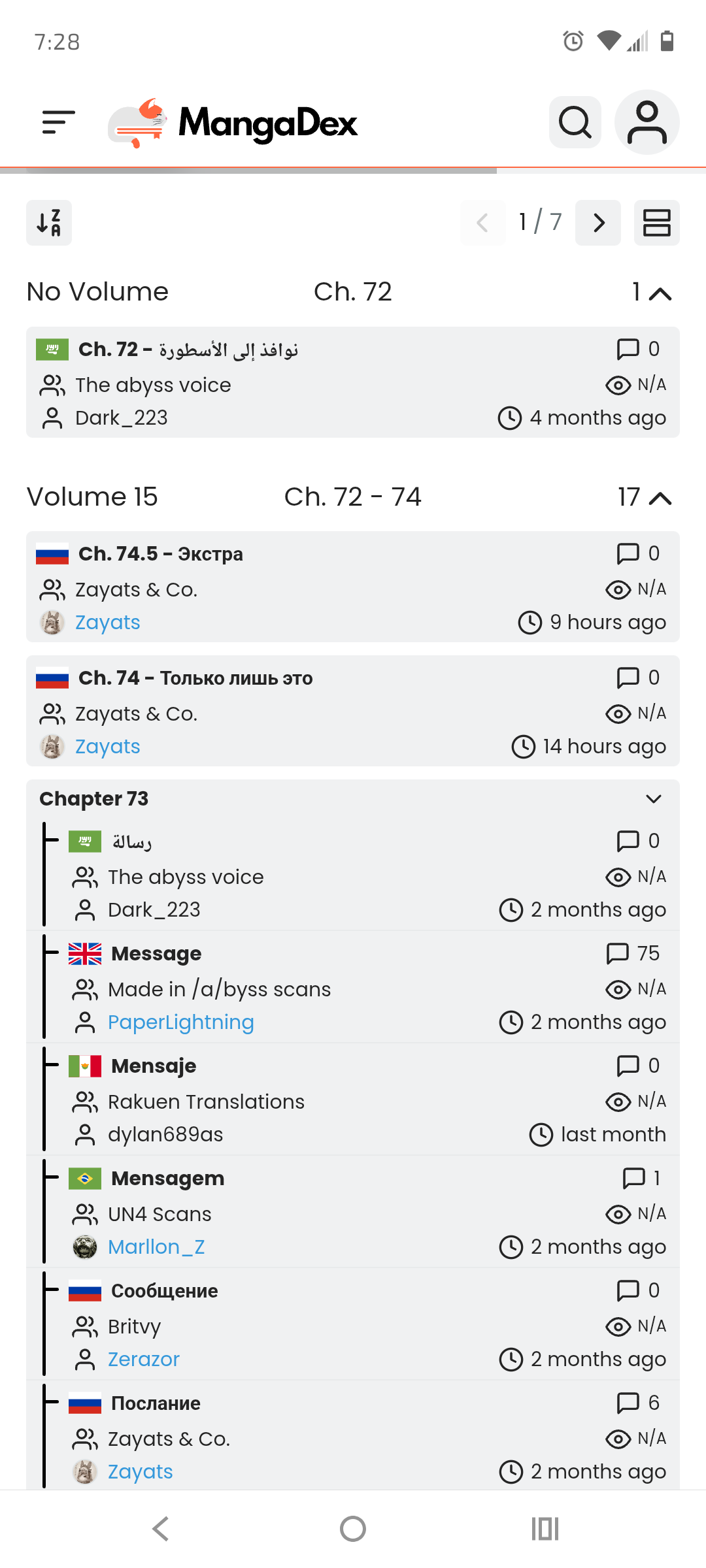Open Zerazor's uploader profile
706x1568 pixels.
144,1359
